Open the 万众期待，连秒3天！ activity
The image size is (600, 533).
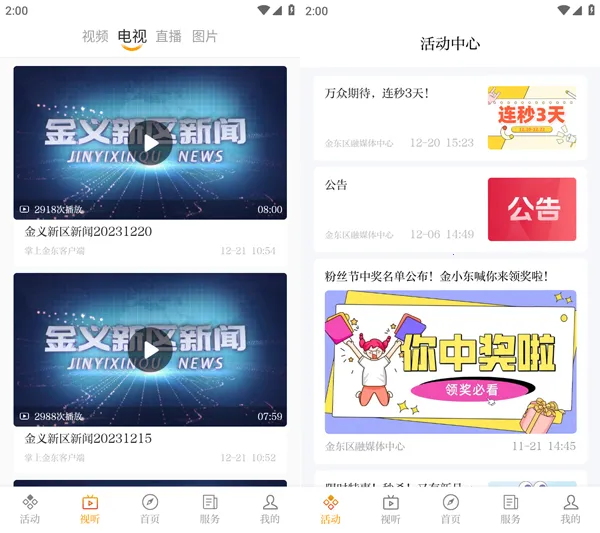tap(450, 118)
